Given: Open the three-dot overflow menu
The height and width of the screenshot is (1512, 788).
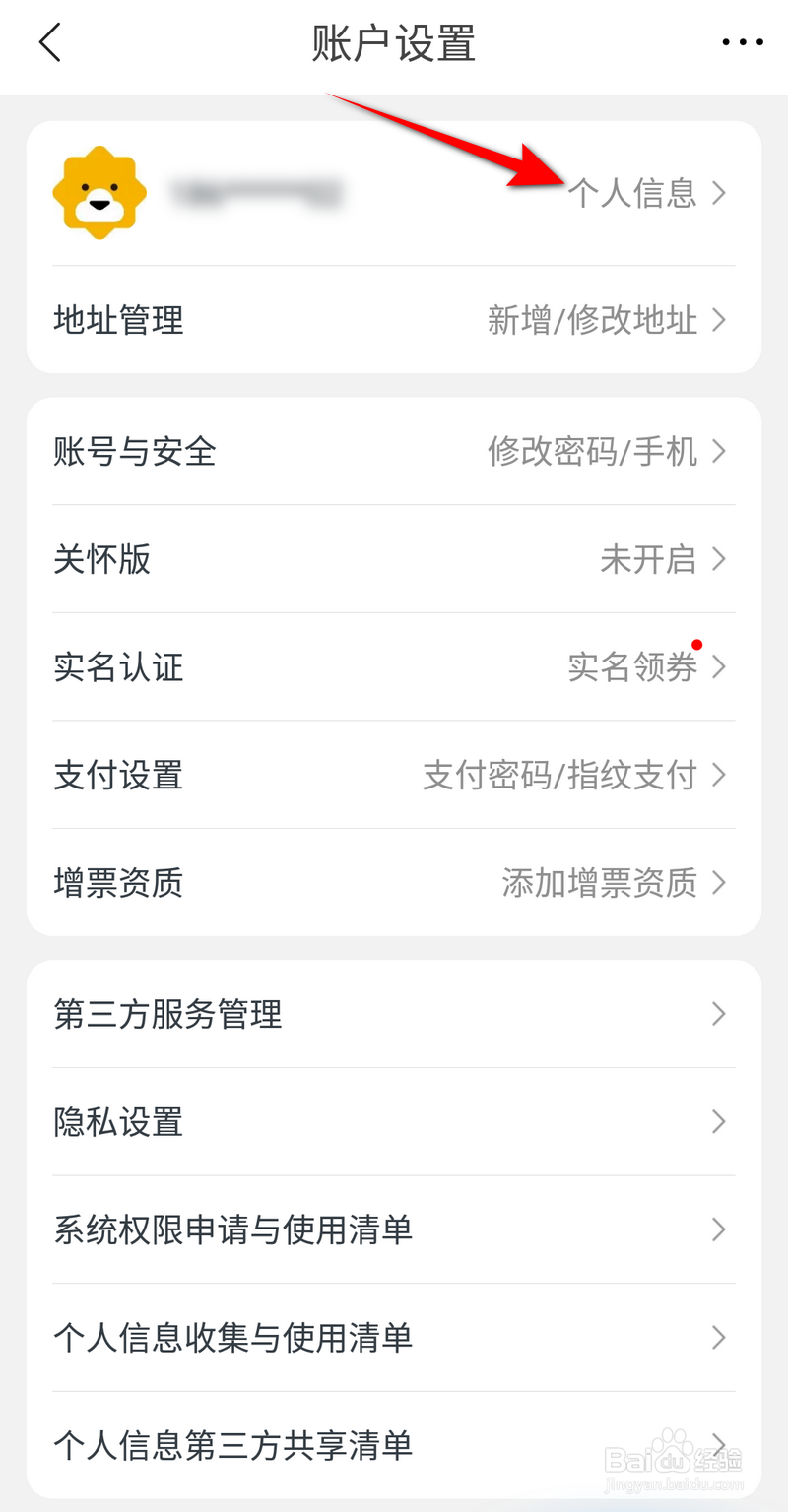Looking at the screenshot, I should [x=743, y=42].
